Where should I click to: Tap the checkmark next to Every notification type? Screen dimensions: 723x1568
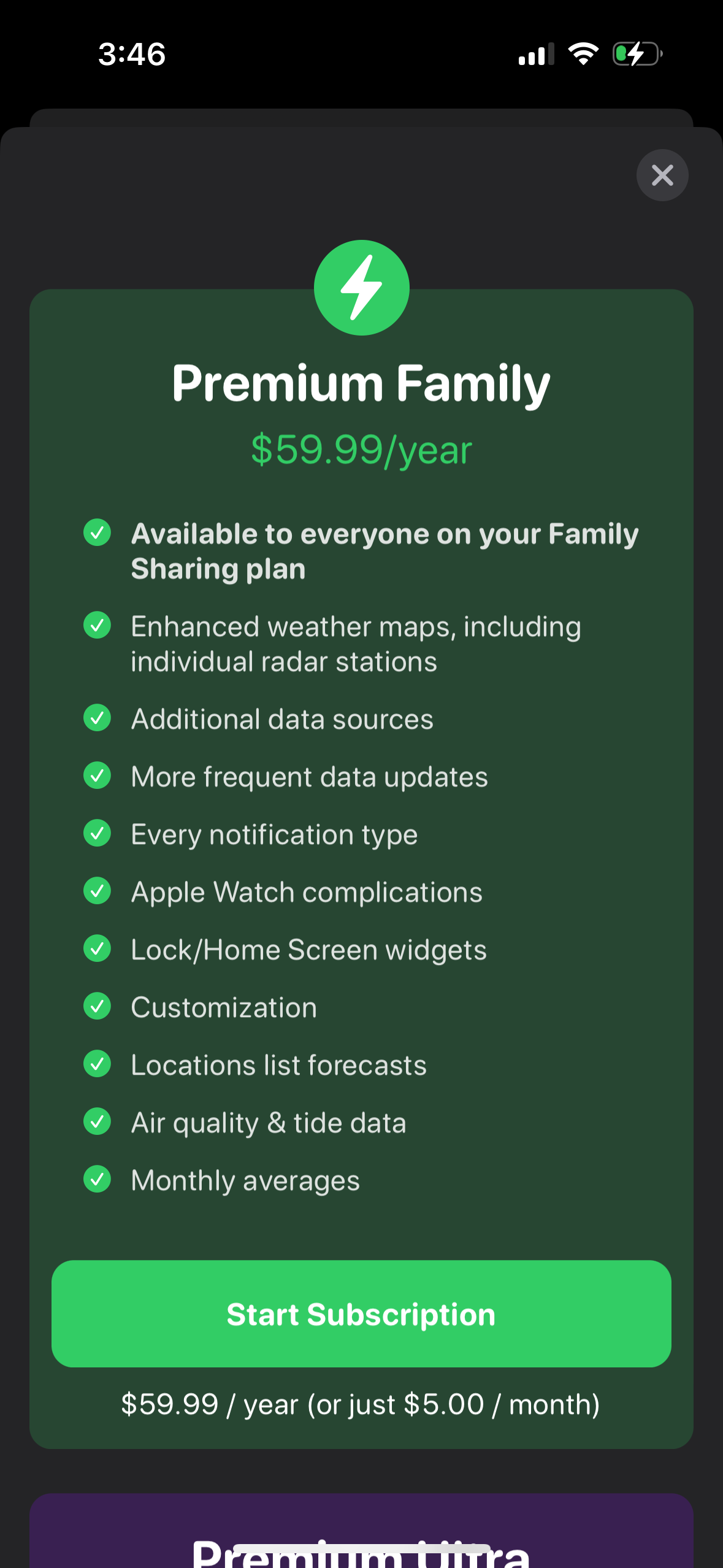(97, 834)
